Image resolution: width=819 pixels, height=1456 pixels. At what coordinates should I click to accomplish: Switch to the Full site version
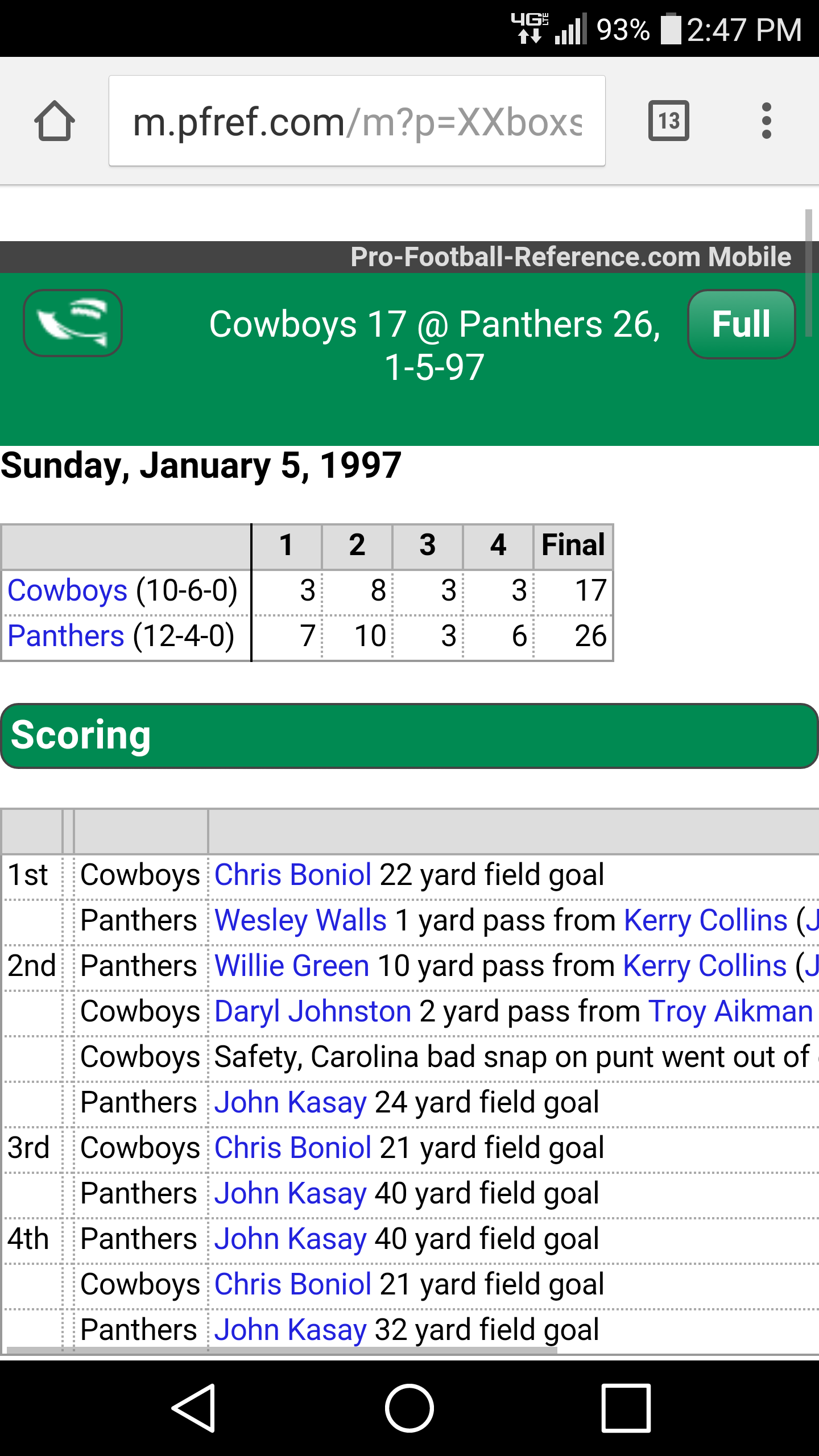click(x=741, y=324)
